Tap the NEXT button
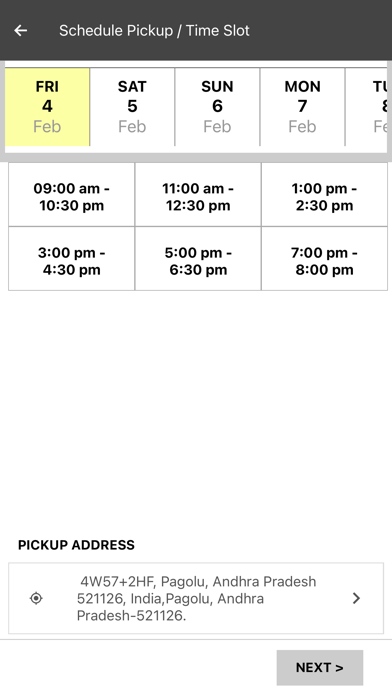The height and width of the screenshot is (696, 392). tap(320, 668)
